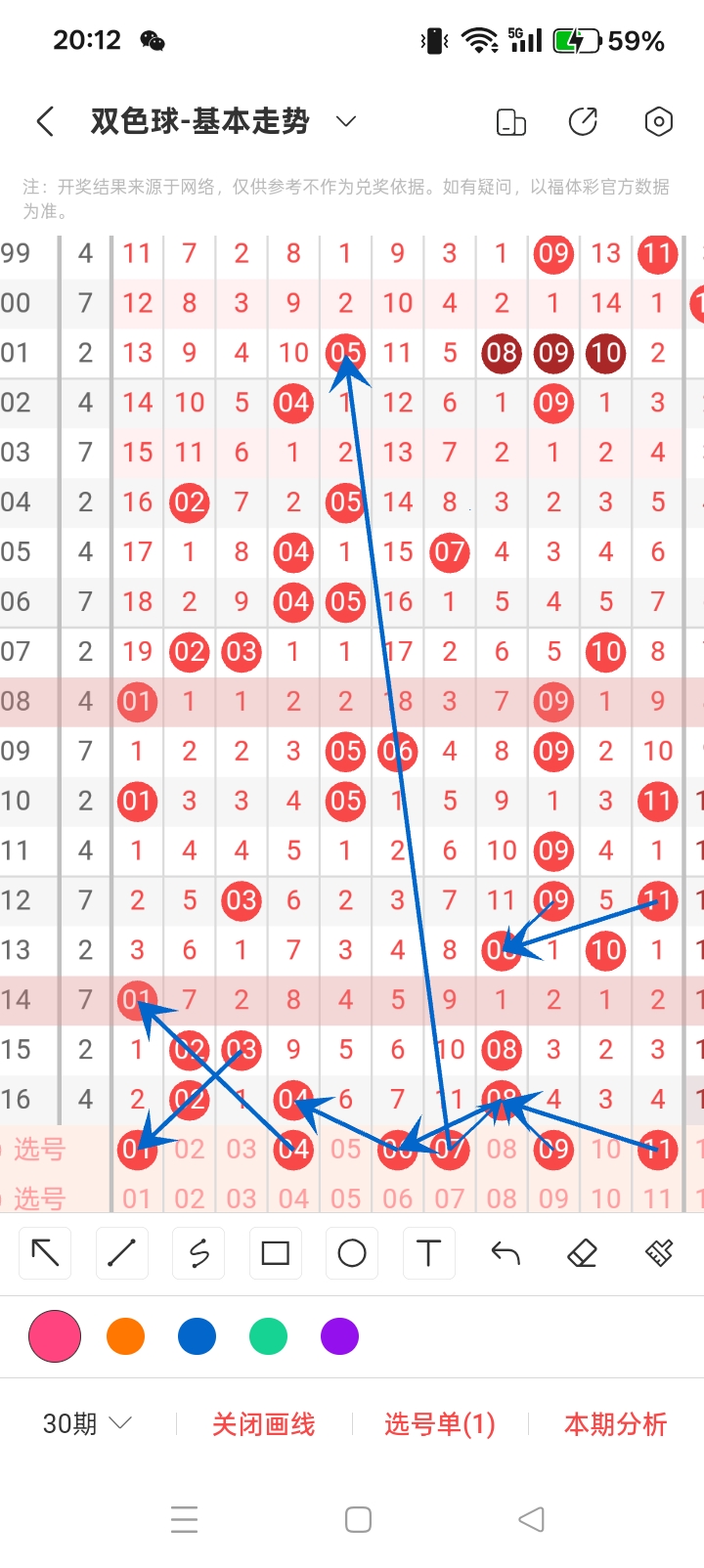This screenshot has width=704, height=1568.
Task: Select the arrow drawing tool
Action: tap(45, 1253)
